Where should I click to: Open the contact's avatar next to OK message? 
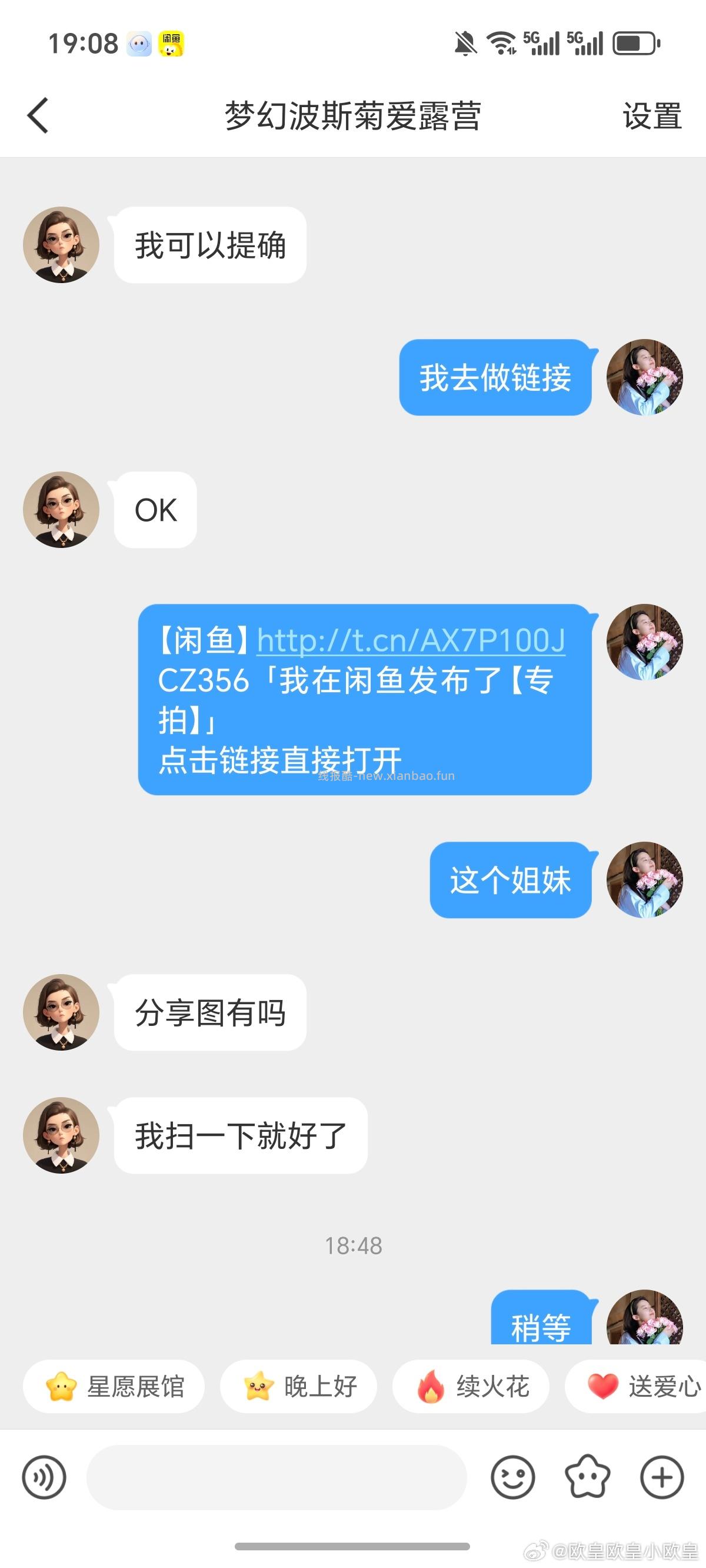(61, 510)
